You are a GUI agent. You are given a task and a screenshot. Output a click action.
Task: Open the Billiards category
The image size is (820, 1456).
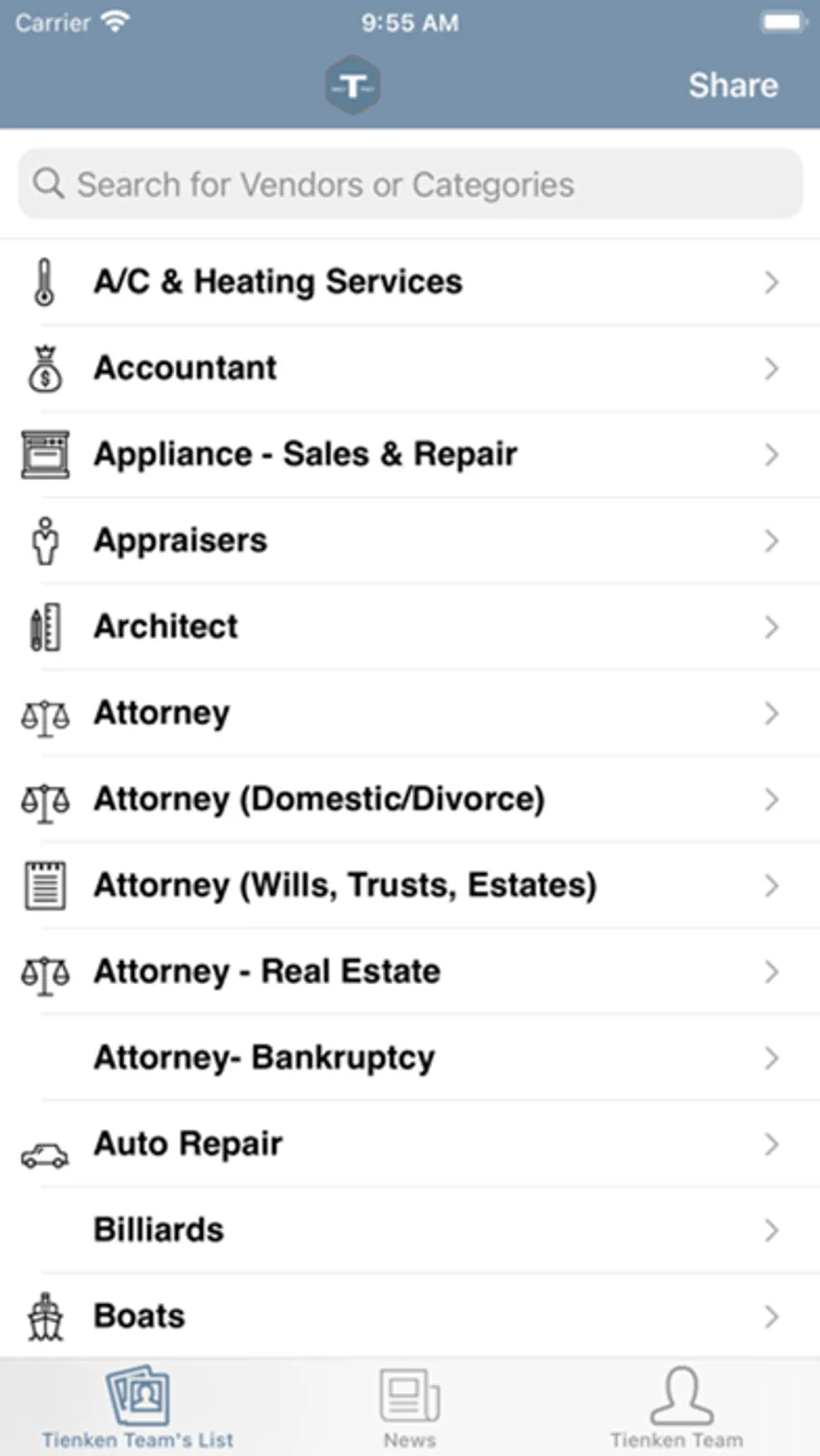410,1230
